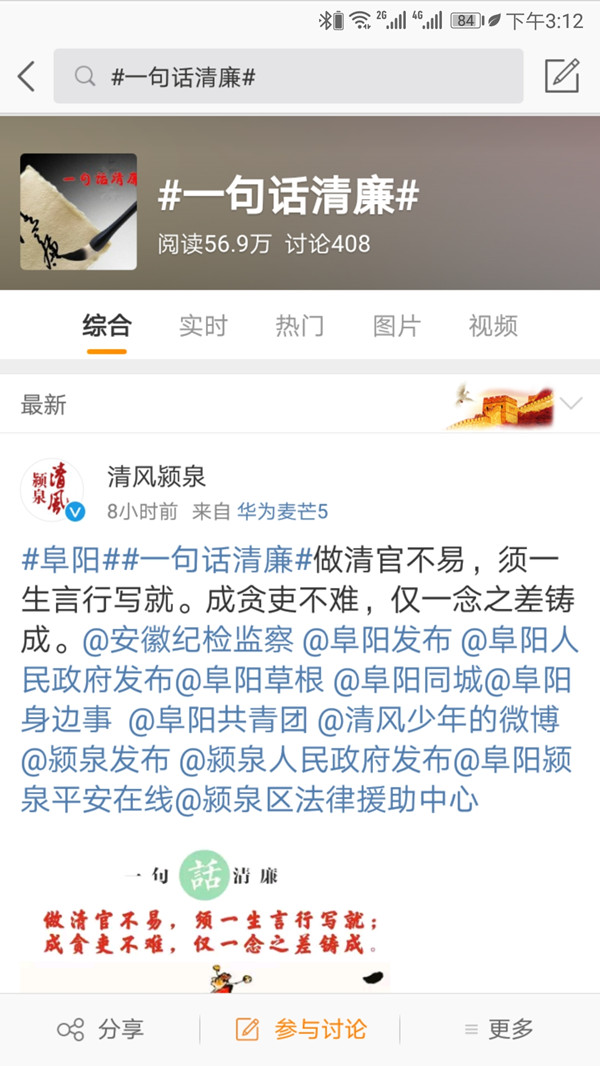
Task: Open the 更多 options menu
Action: 498,1029
